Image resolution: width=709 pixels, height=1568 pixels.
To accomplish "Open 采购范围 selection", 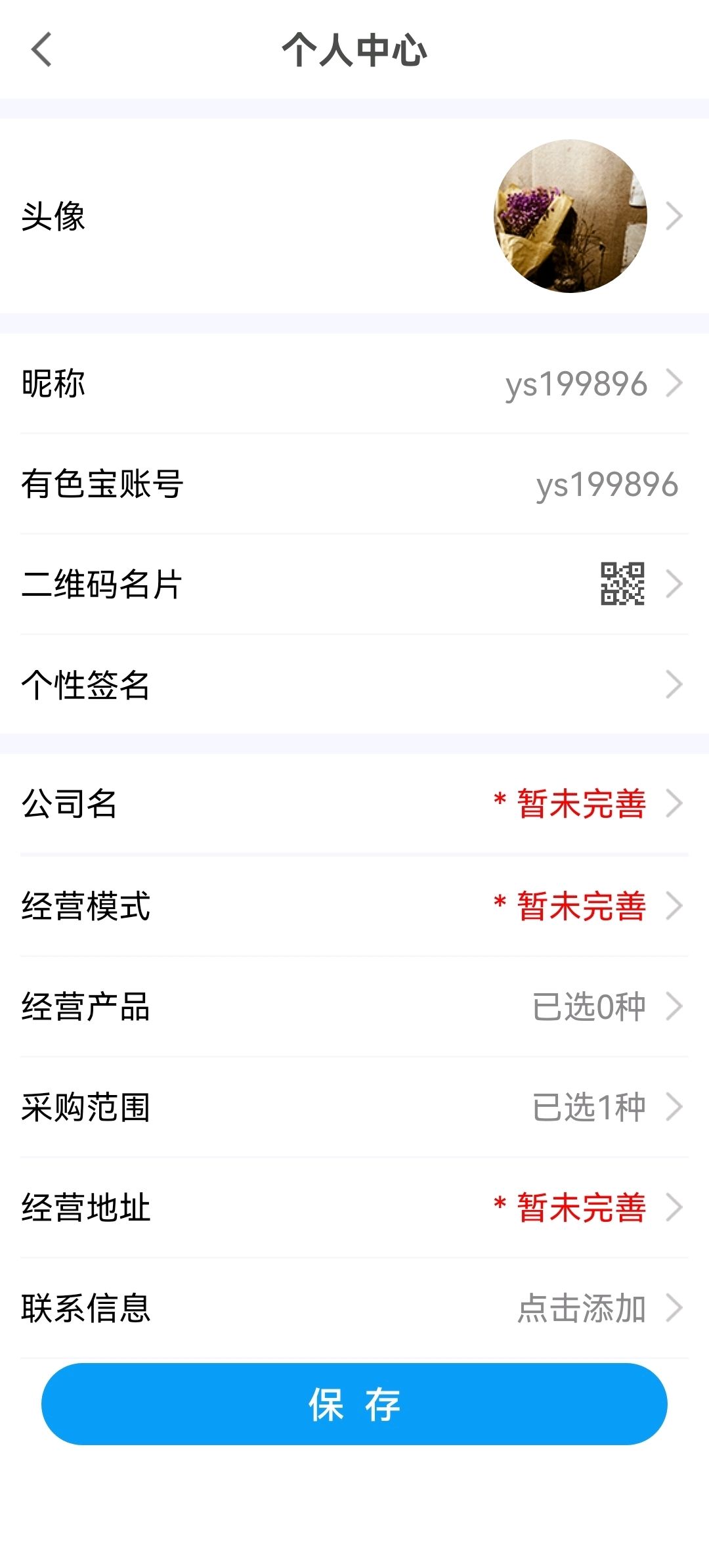I will click(x=354, y=1107).
